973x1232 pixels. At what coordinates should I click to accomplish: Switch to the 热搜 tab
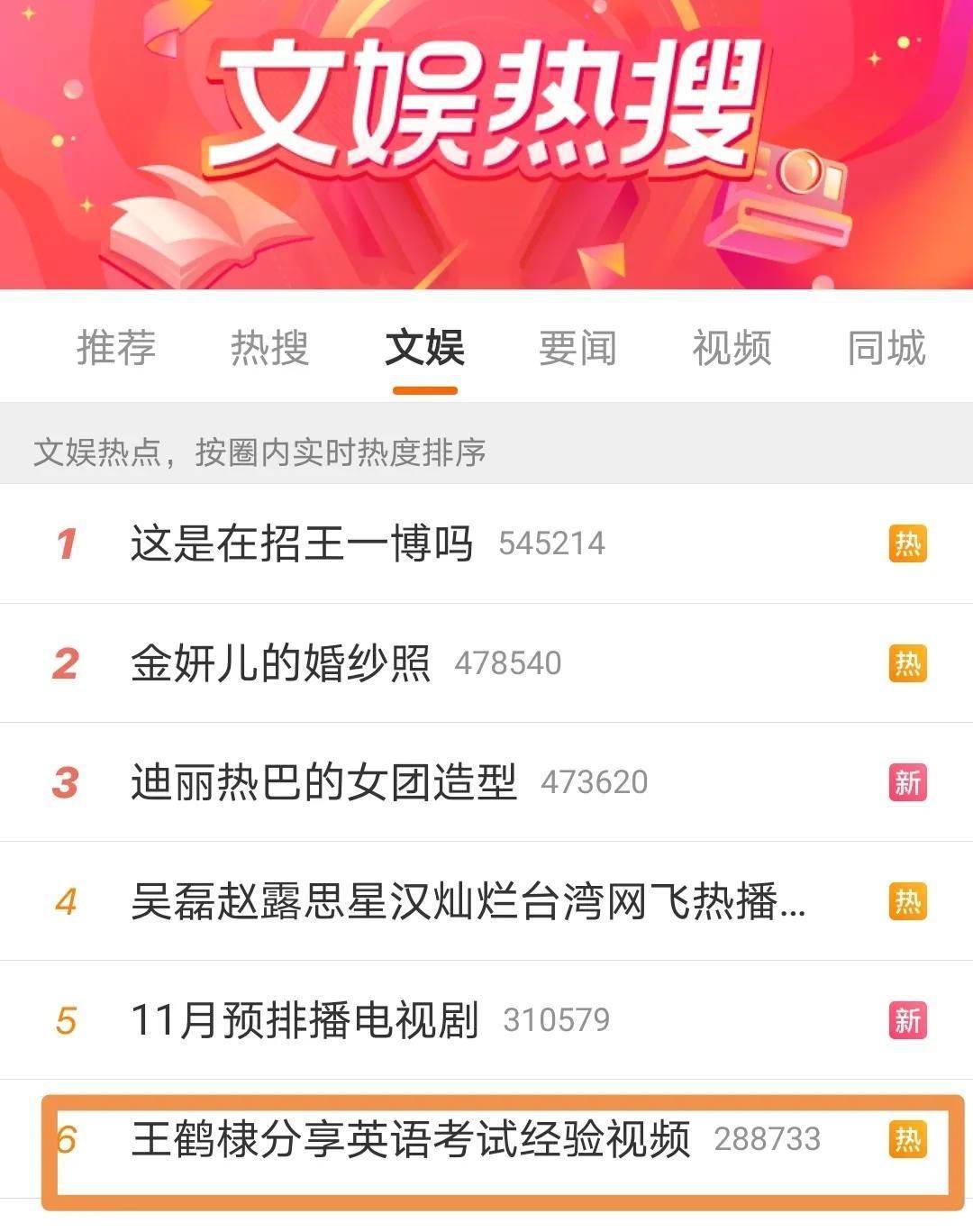click(x=270, y=348)
